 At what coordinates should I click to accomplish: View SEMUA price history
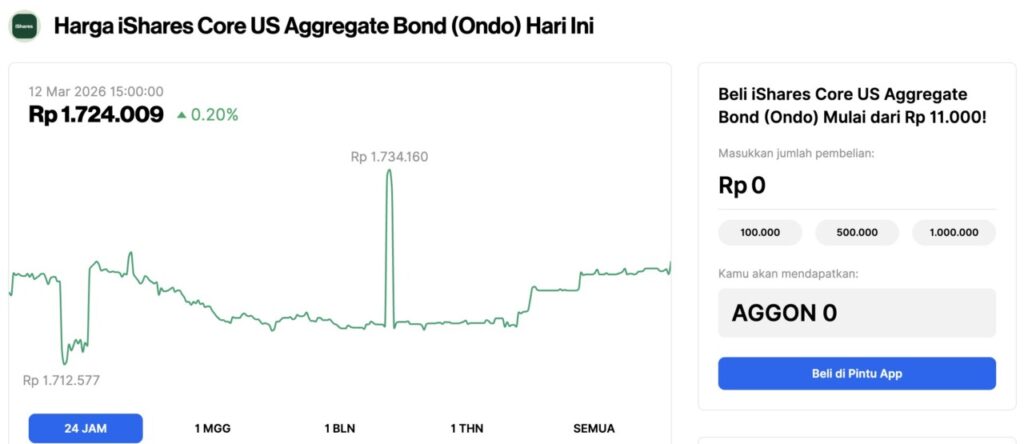pyautogui.click(x=594, y=428)
